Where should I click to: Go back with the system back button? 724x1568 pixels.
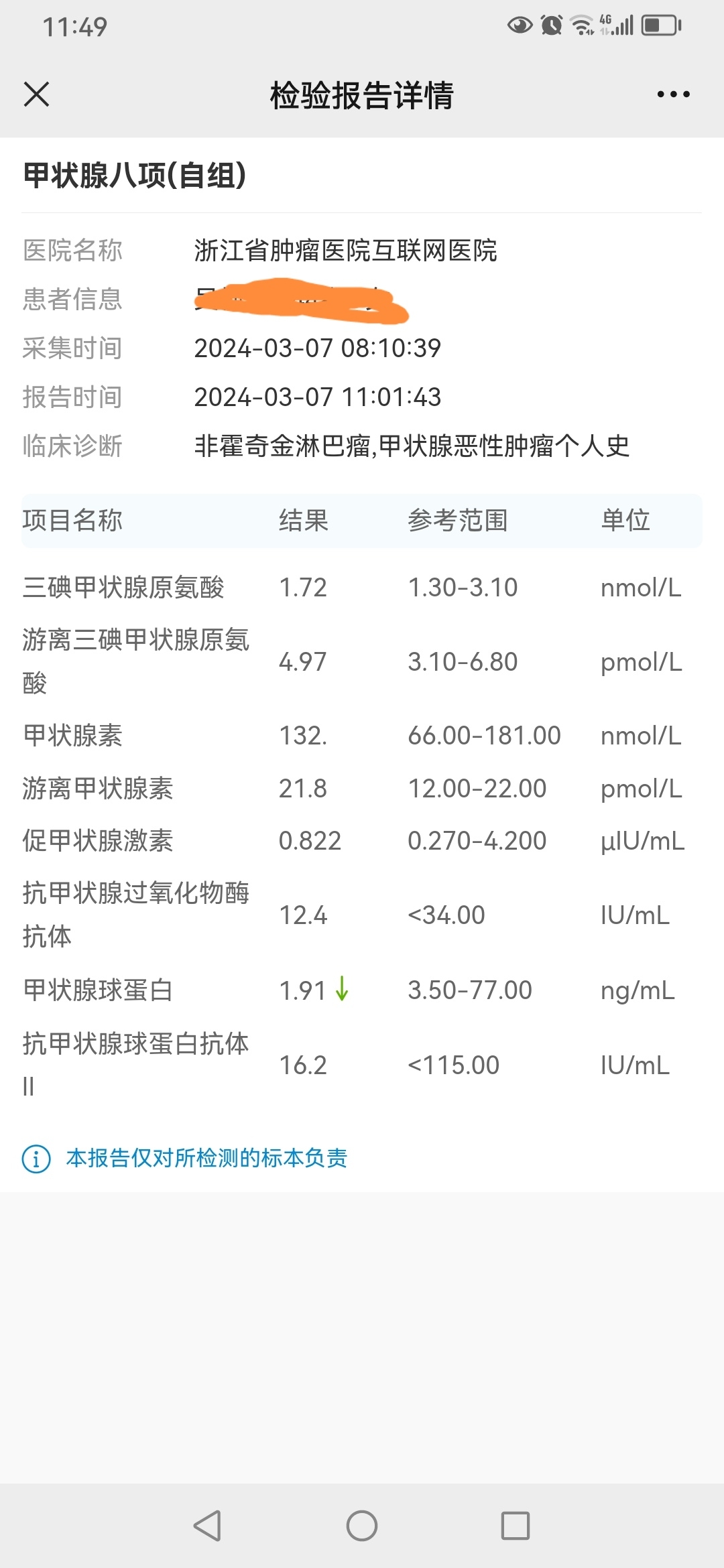click(207, 1526)
